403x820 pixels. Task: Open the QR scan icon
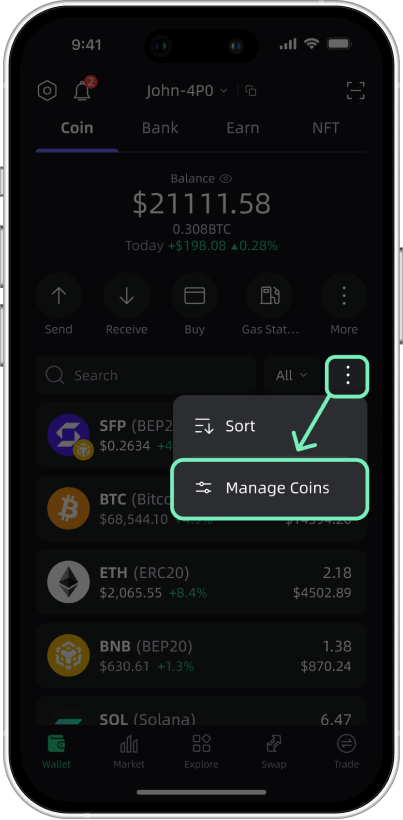coord(356,90)
